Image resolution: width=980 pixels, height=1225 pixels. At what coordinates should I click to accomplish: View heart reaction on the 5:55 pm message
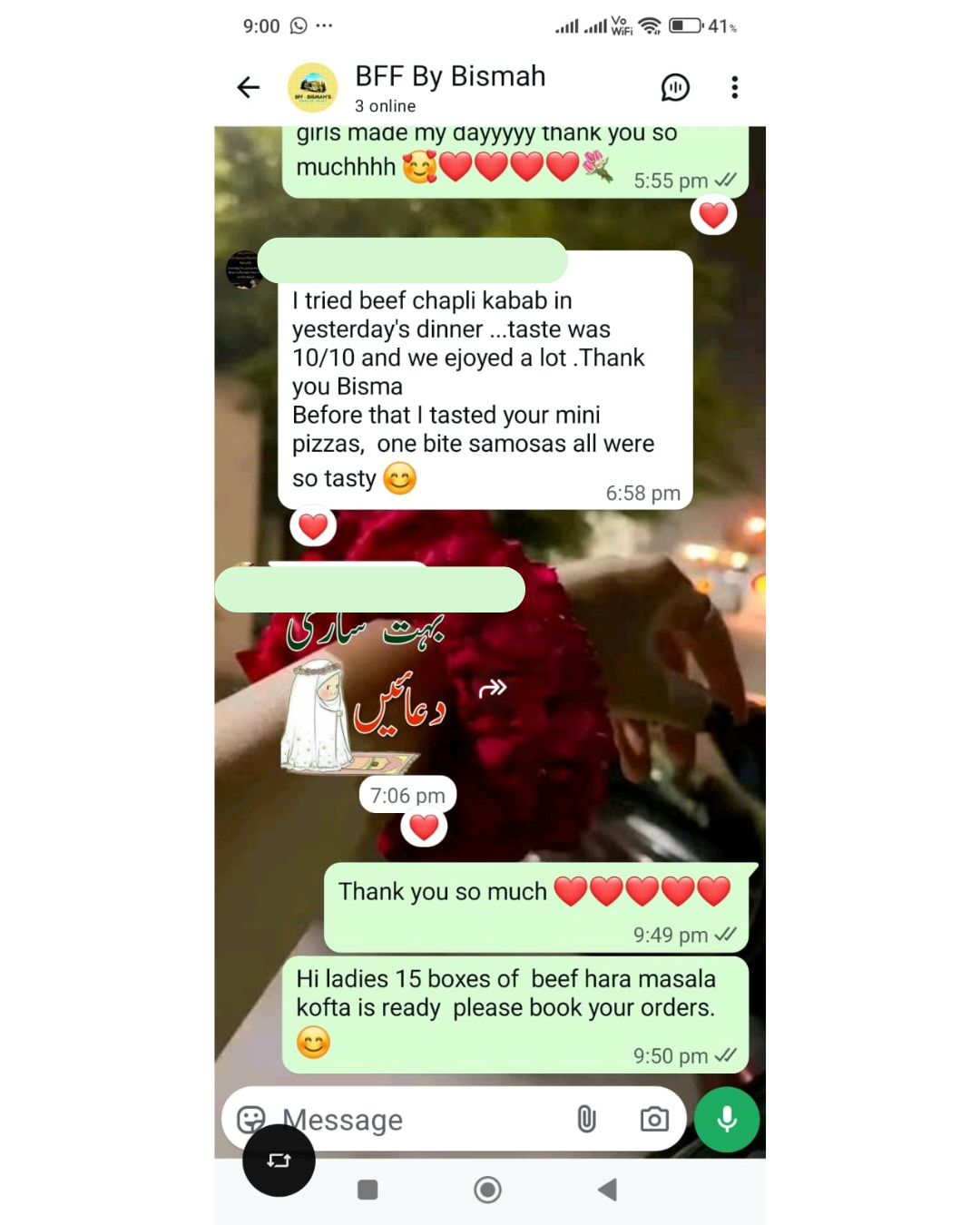713,215
